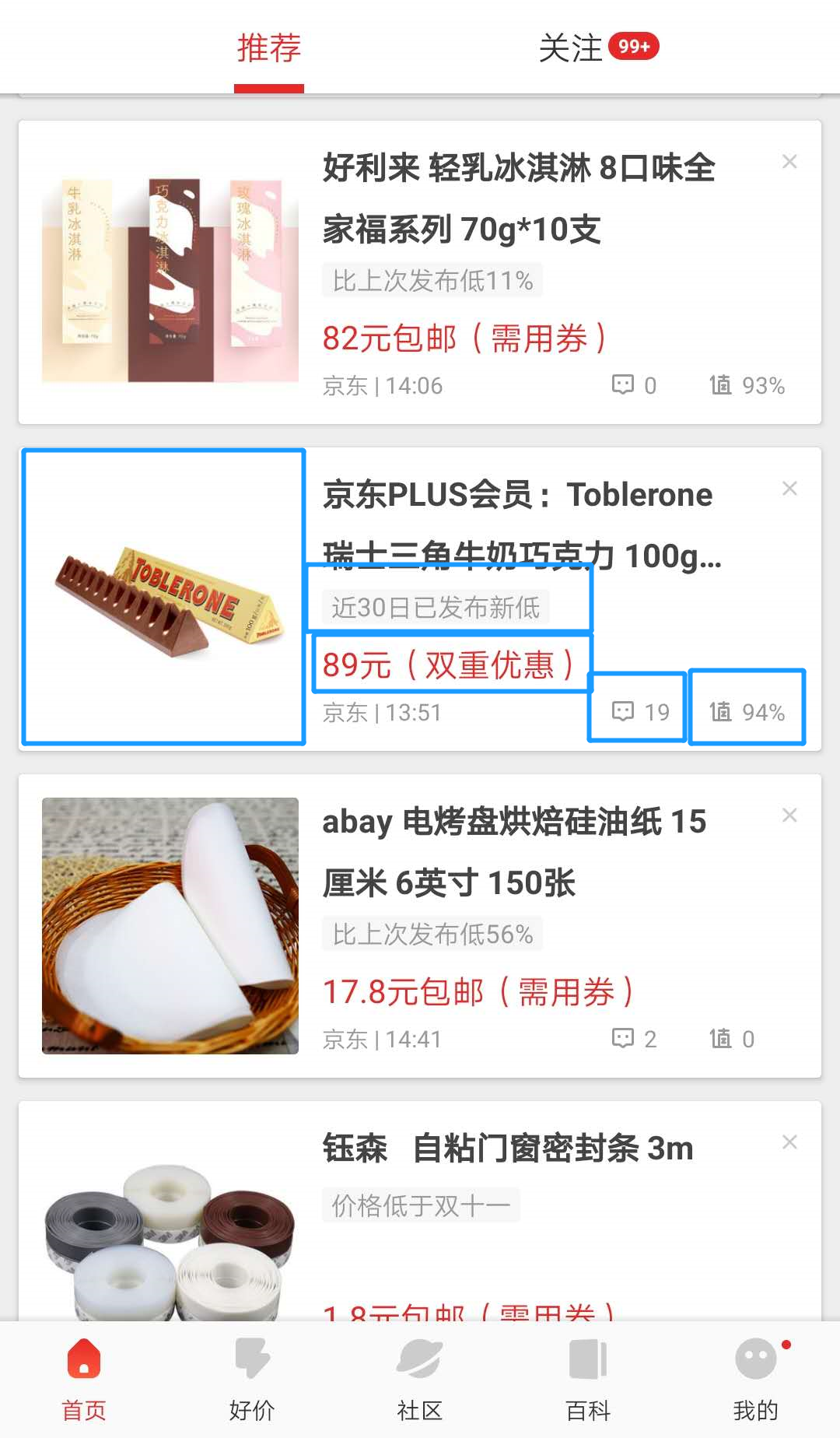Dismiss the 好利来 轻乳冰淇淋 card
Screen dimensions: 840x1438
click(789, 162)
